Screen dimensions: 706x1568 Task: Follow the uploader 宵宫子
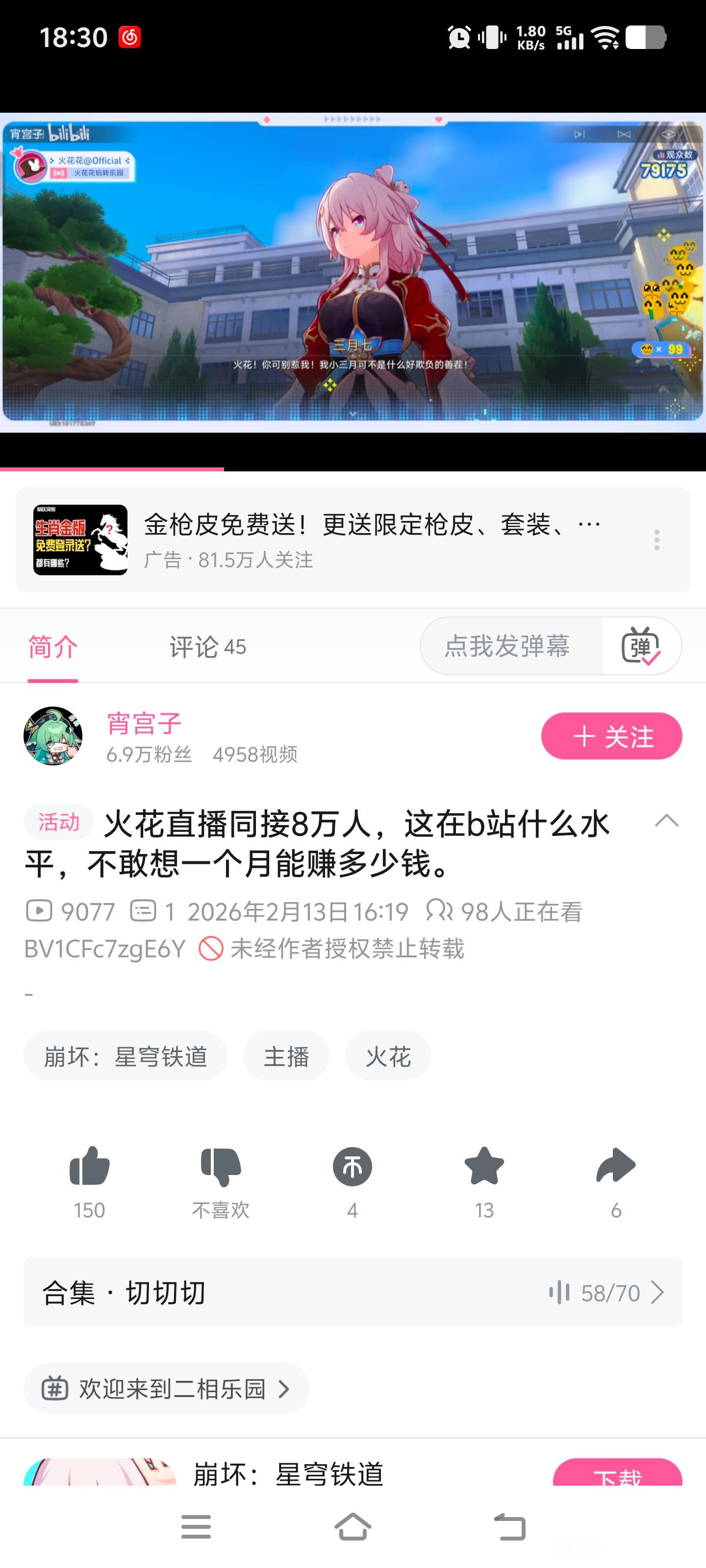click(611, 736)
